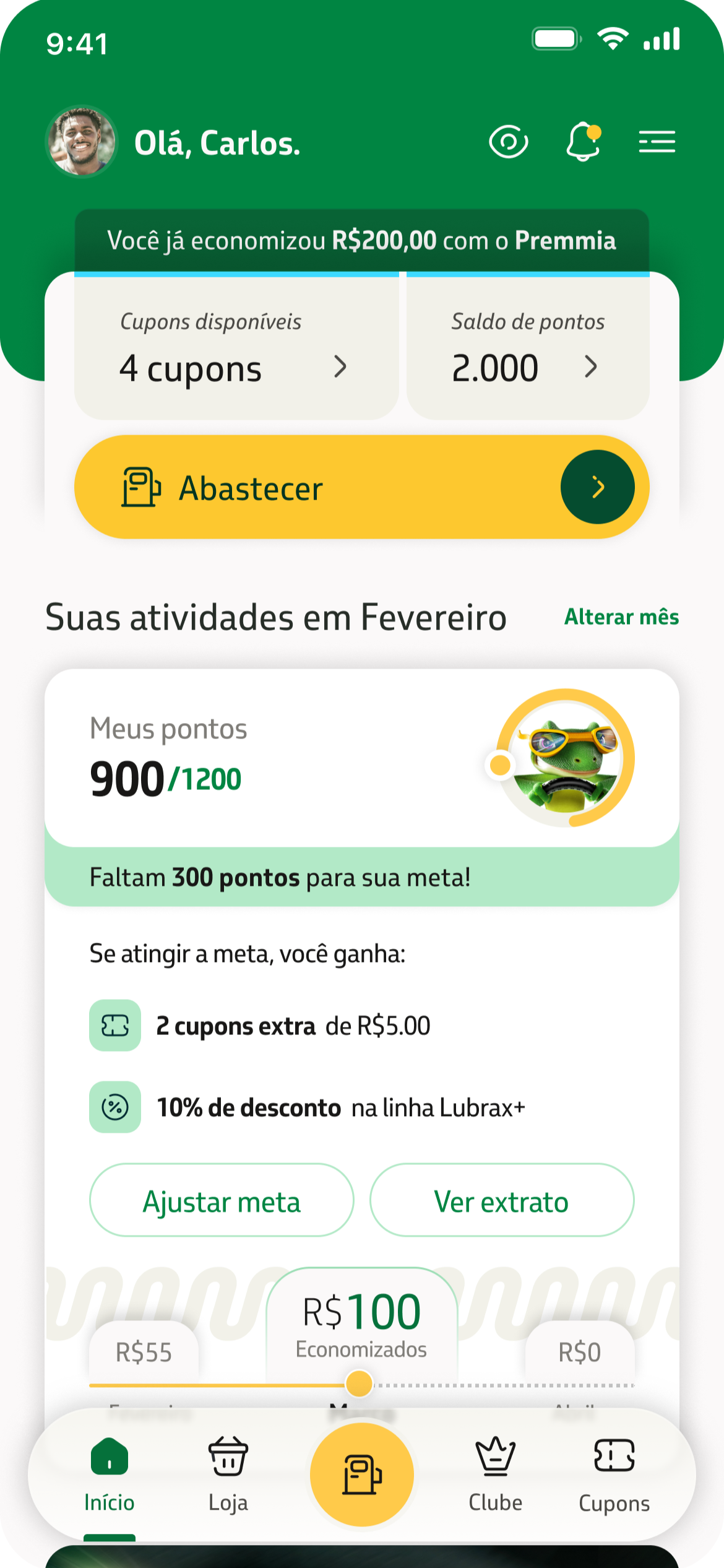
Task: Switch to the Início tab
Action: click(x=110, y=1473)
